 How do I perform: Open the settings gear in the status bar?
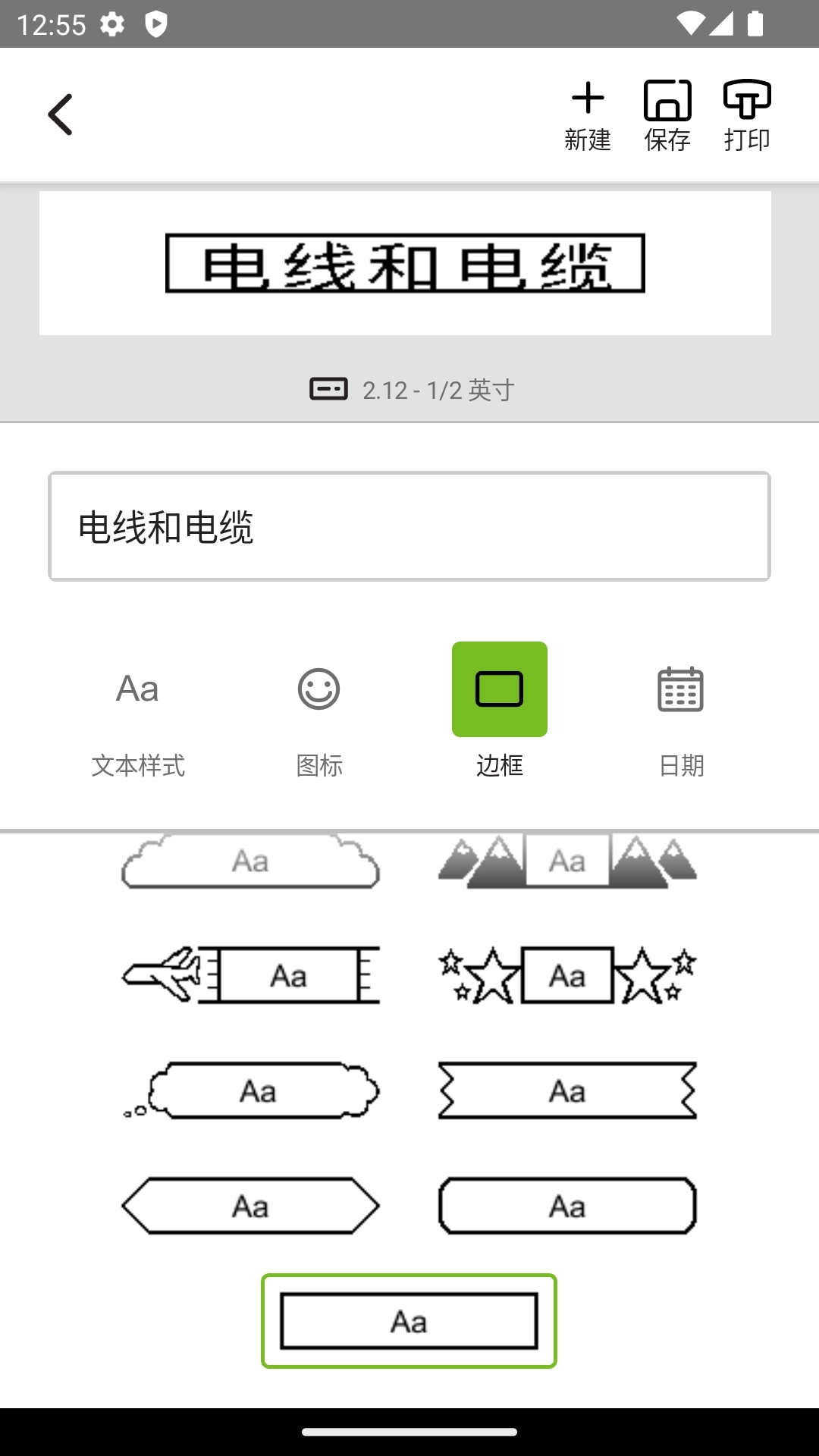111,24
